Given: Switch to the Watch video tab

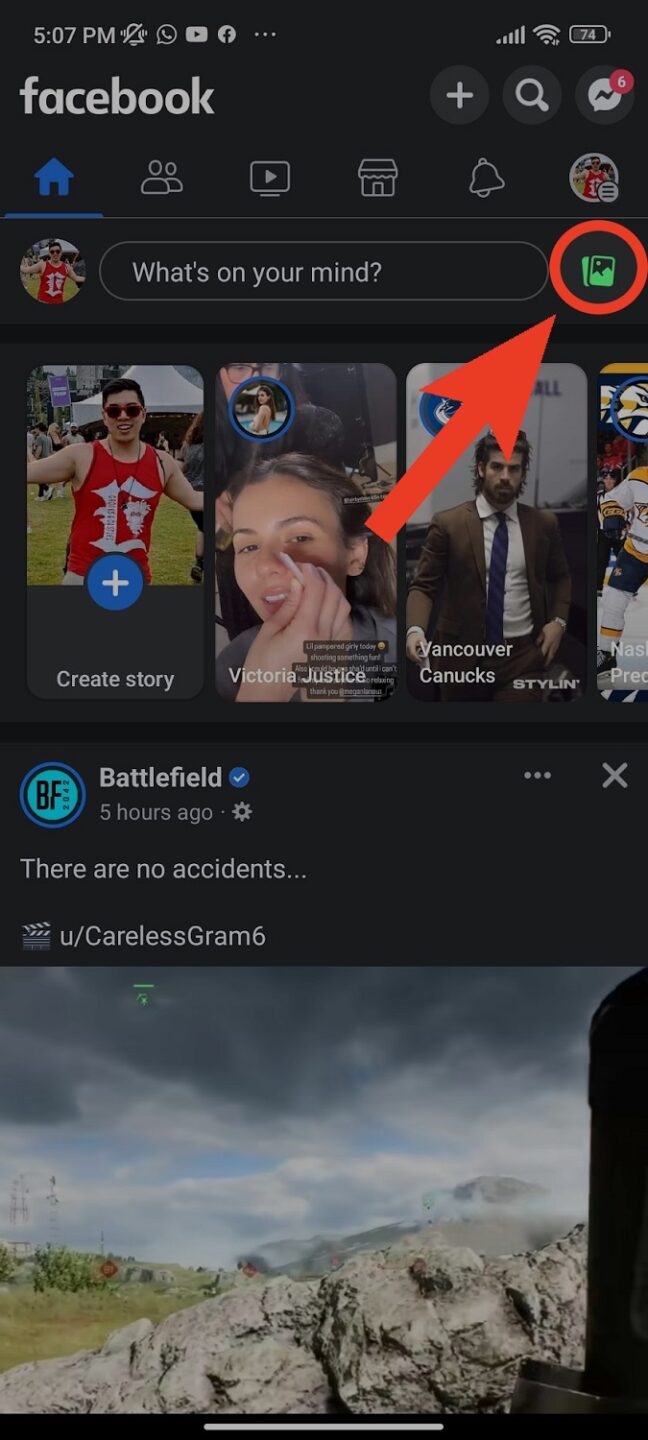Looking at the screenshot, I should click(x=269, y=179).
